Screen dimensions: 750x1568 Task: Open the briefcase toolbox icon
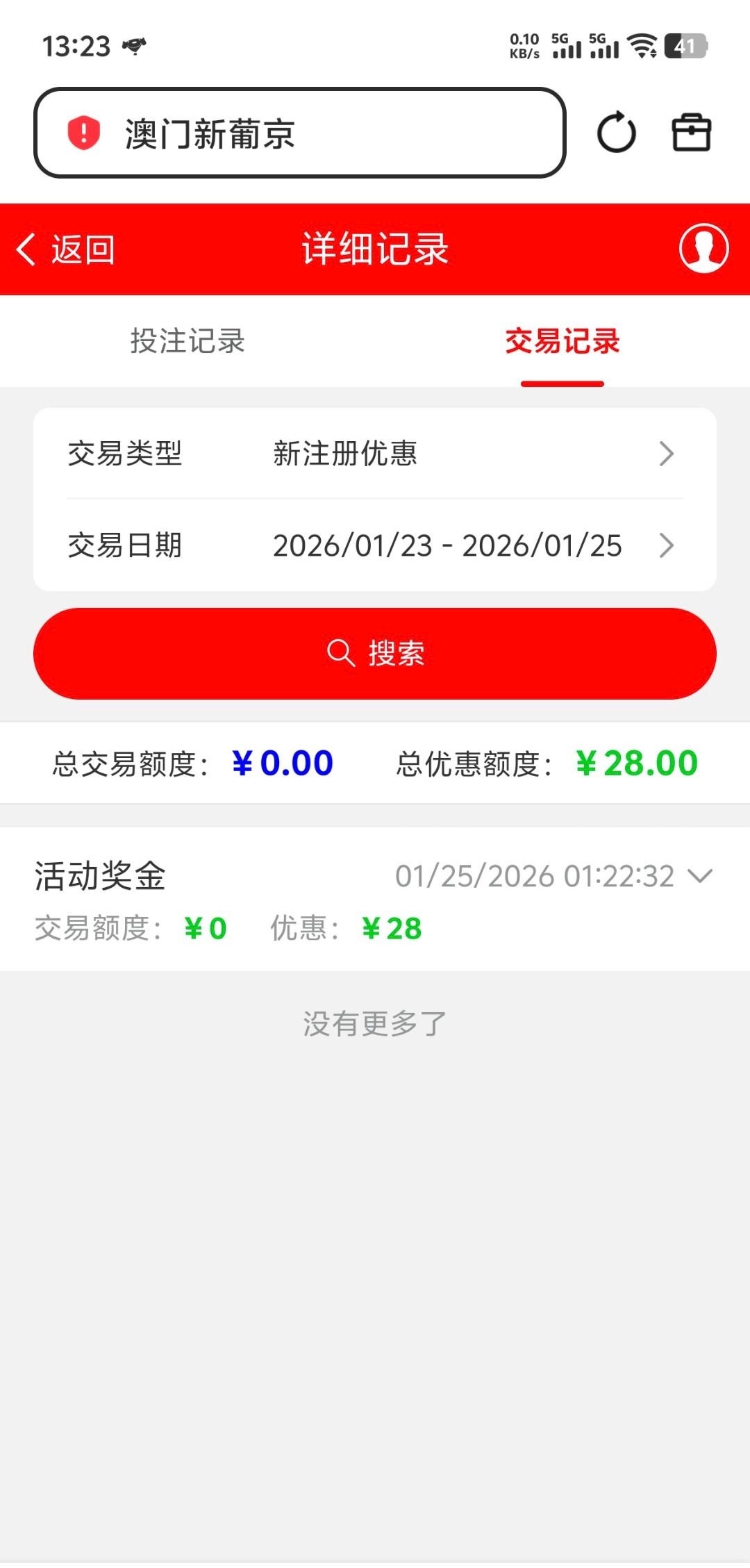[691, 133]
